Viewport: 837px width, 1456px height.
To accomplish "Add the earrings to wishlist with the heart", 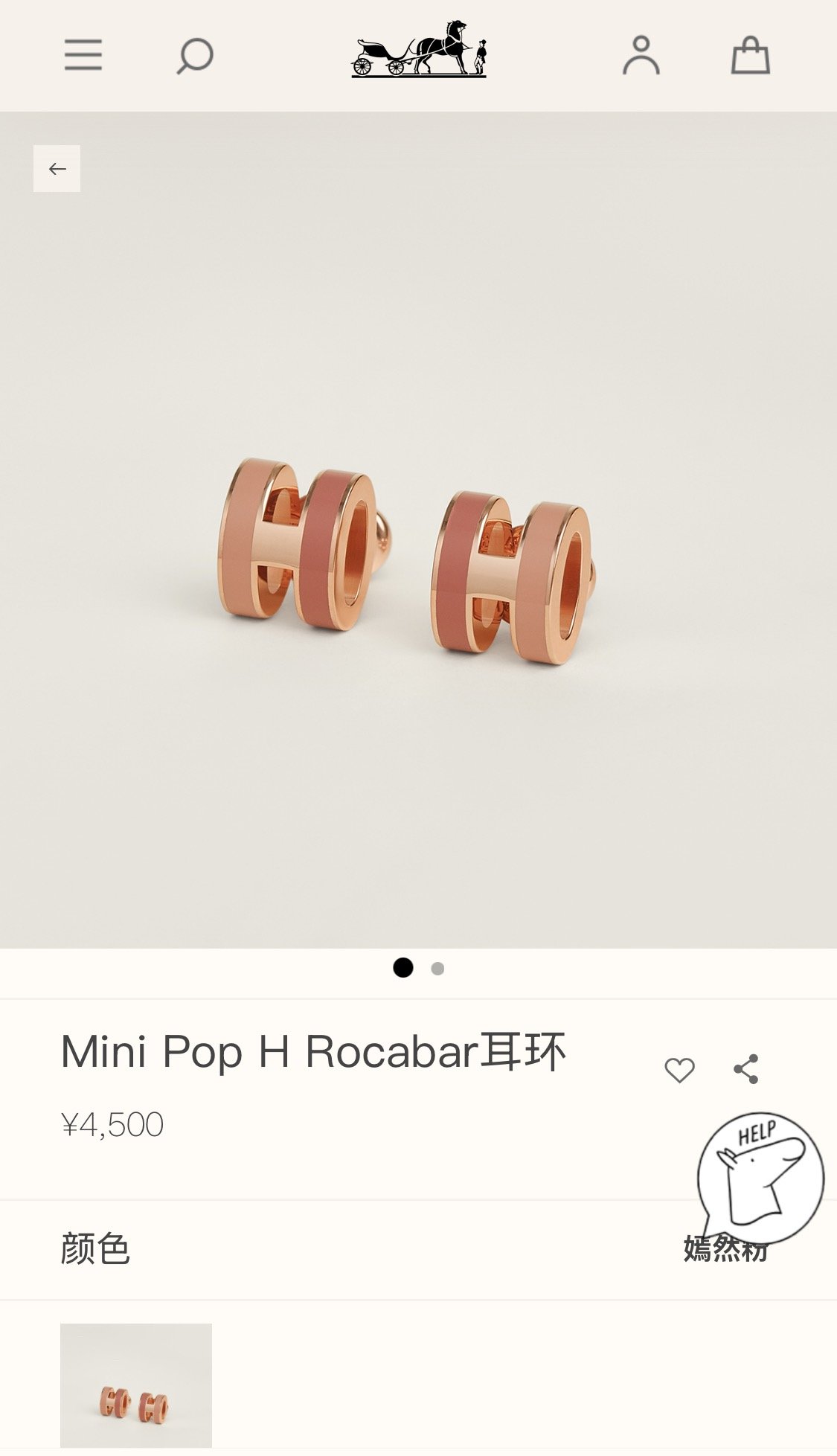I will coord(679,1070).
